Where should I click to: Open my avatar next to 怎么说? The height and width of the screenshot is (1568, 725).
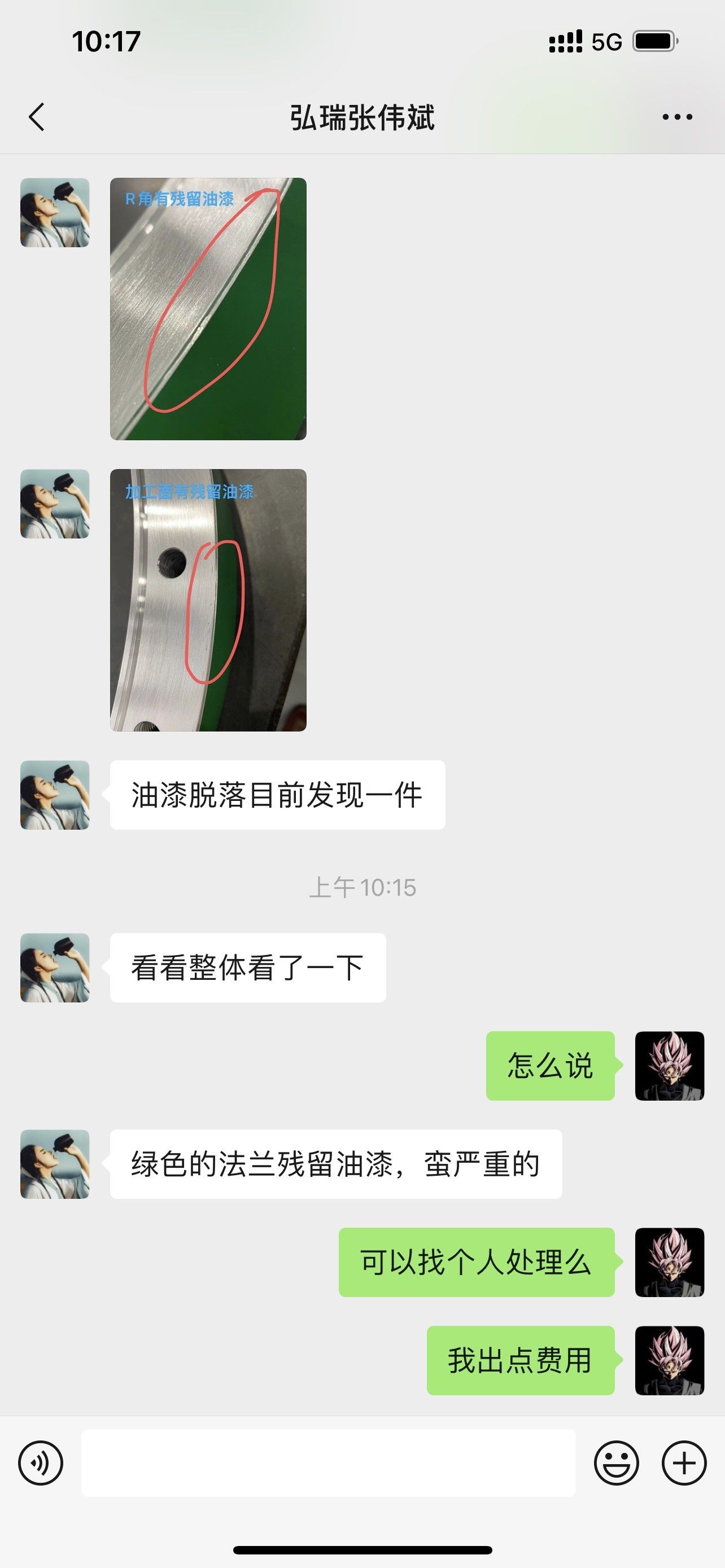670,1066
